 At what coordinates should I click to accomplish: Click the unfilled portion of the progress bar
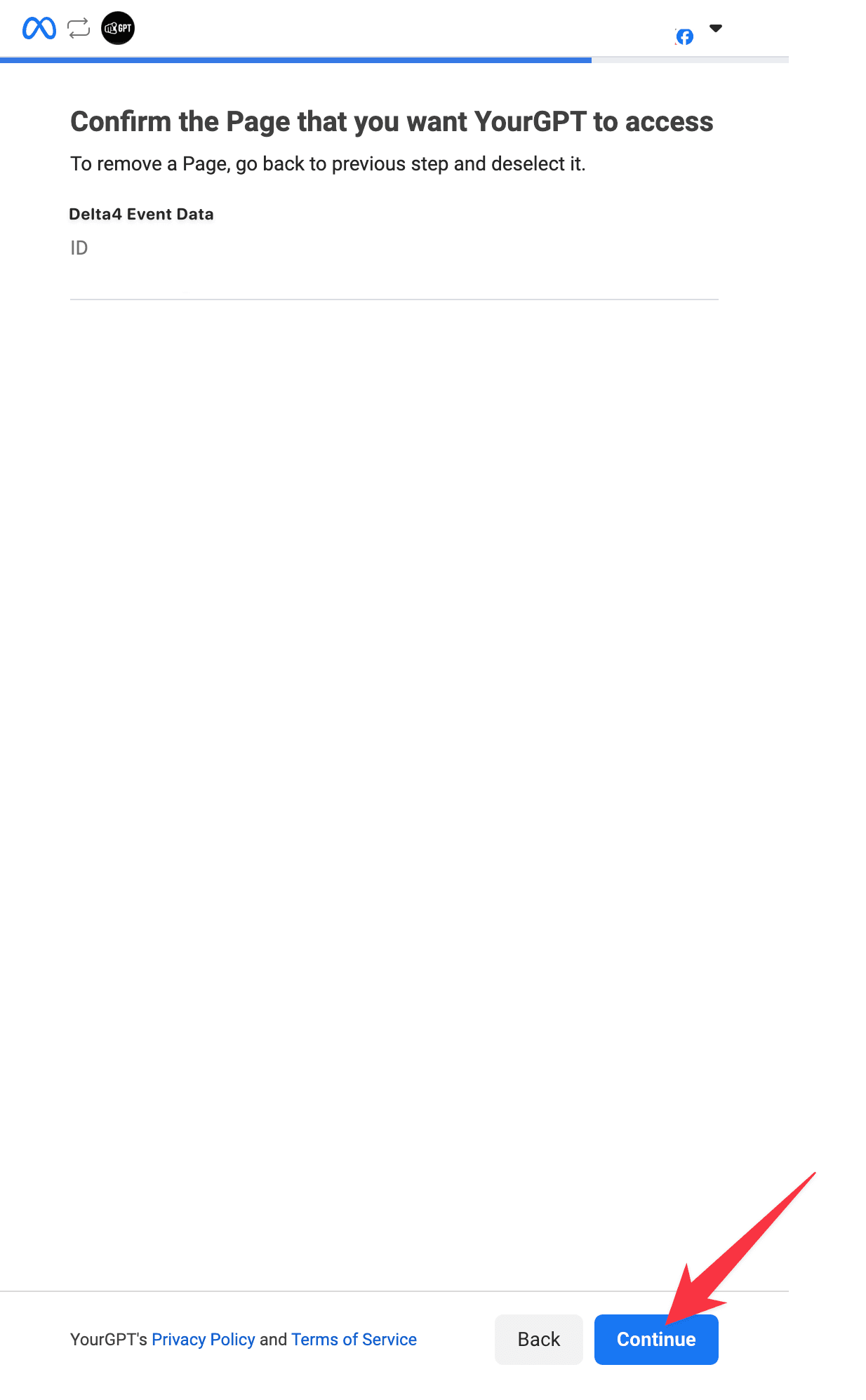pos(691,60)
